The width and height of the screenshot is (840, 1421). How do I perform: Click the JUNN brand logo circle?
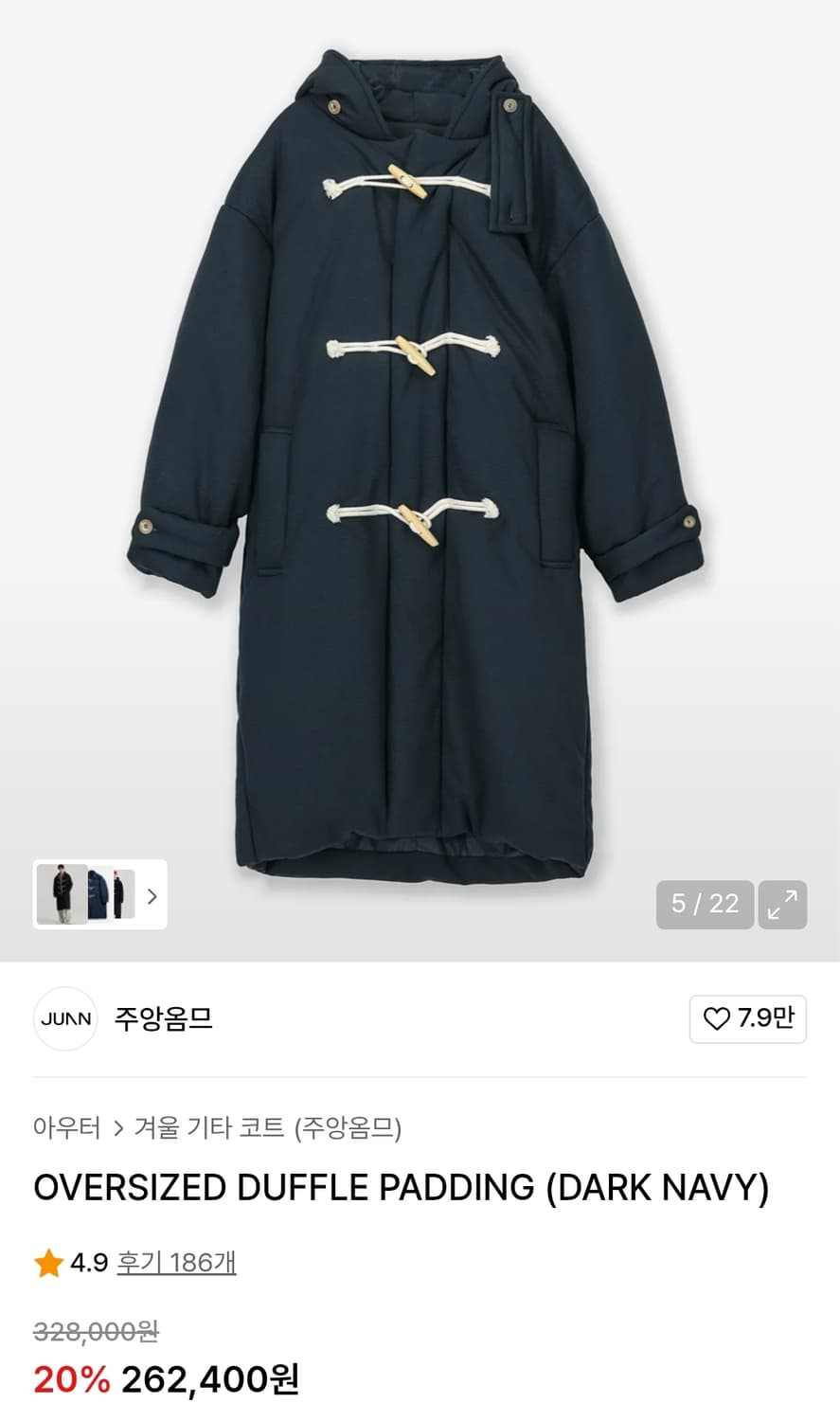tap(64, 1019)
